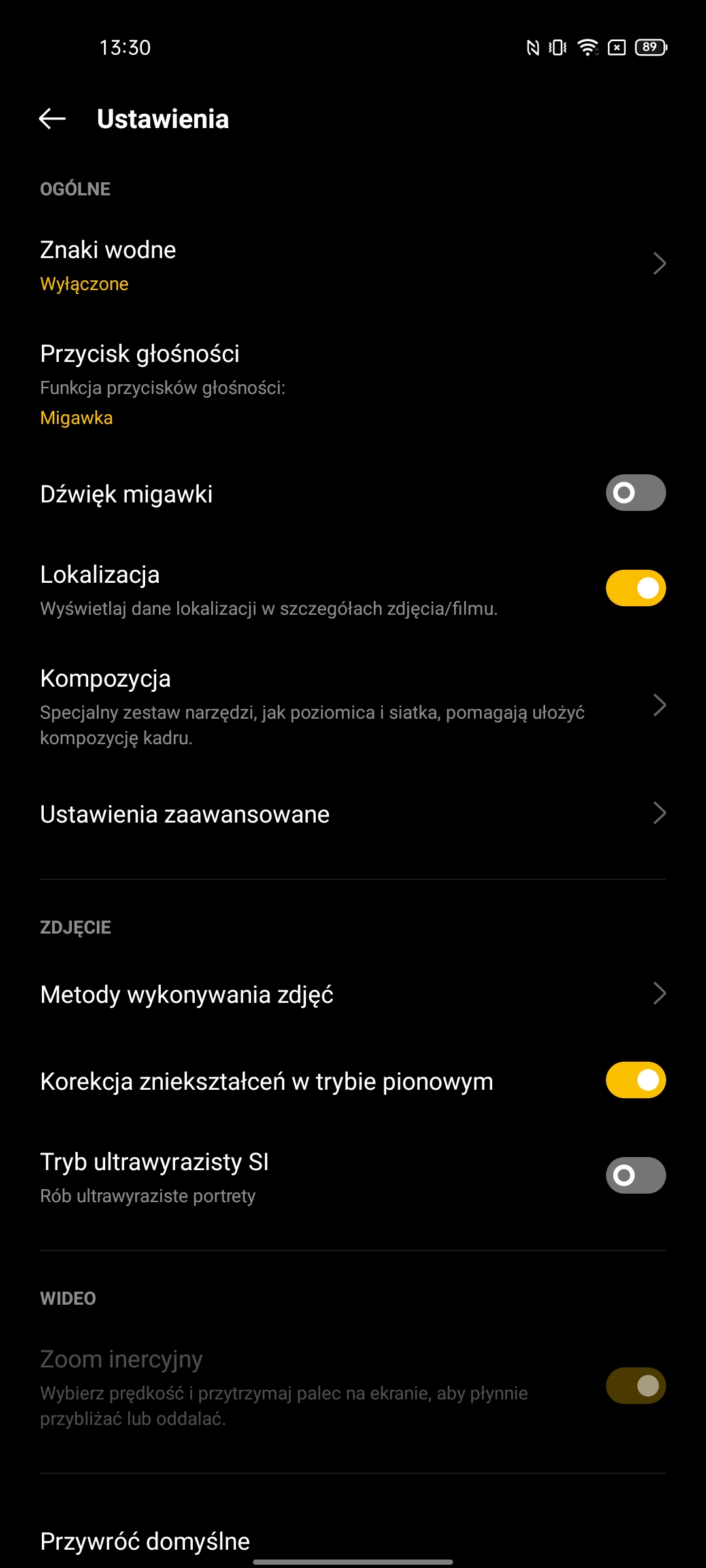
Task: Open Znaki wodne settings
Action: click(x=353, y=265)
